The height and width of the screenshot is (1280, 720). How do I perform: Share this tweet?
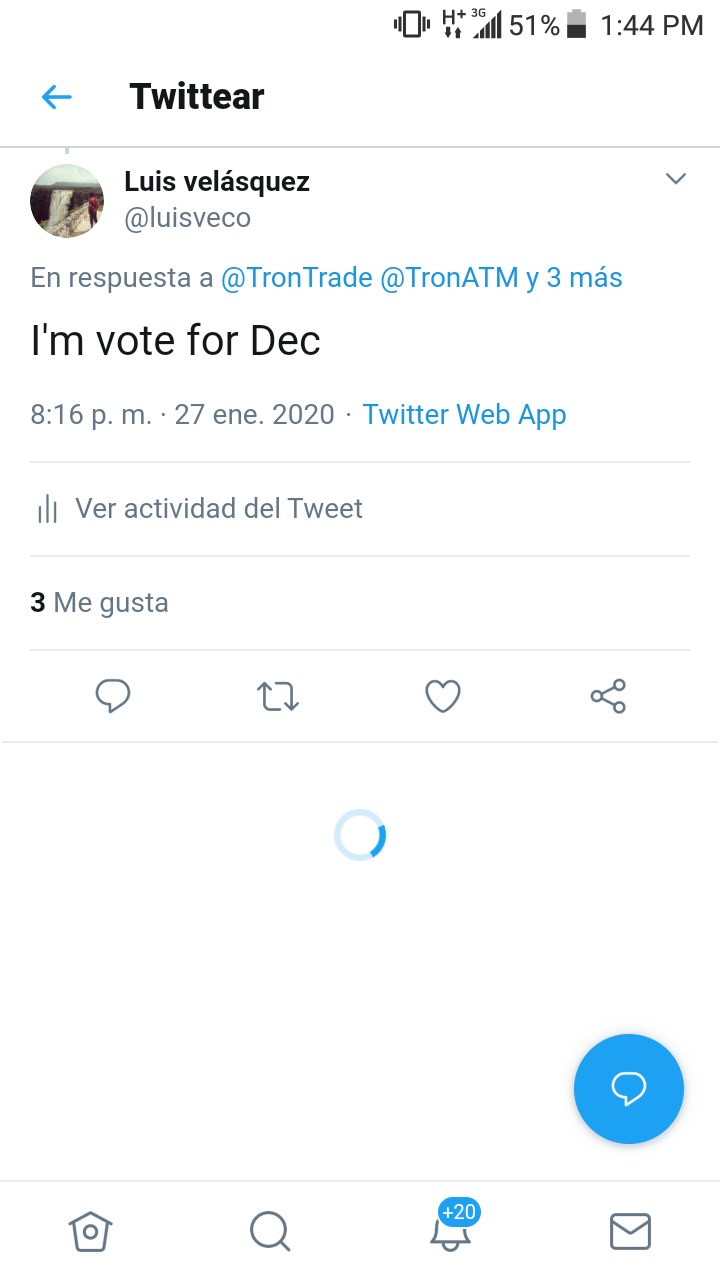608,696
